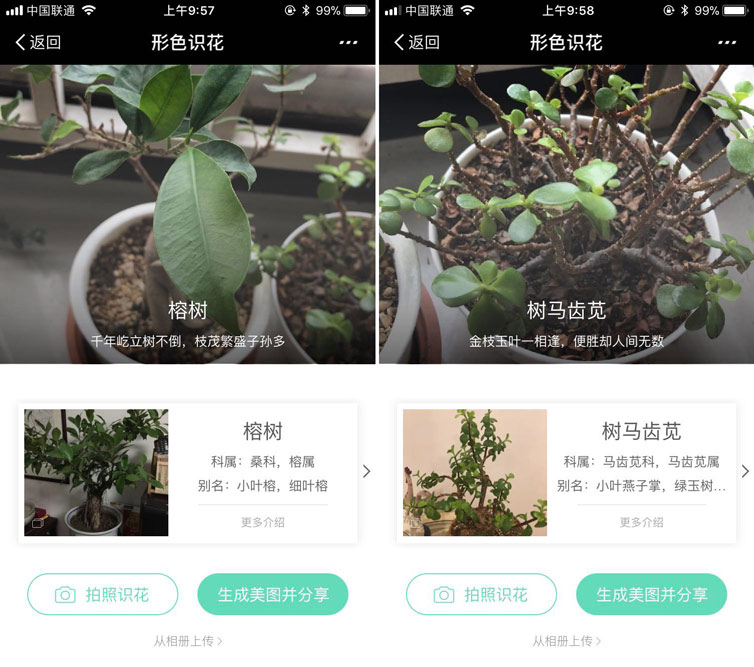Tap 生成美图并分享 for the 树马齿苋 photo
Viewport: 754px width, 667px height.
click(x=652, y=594)
